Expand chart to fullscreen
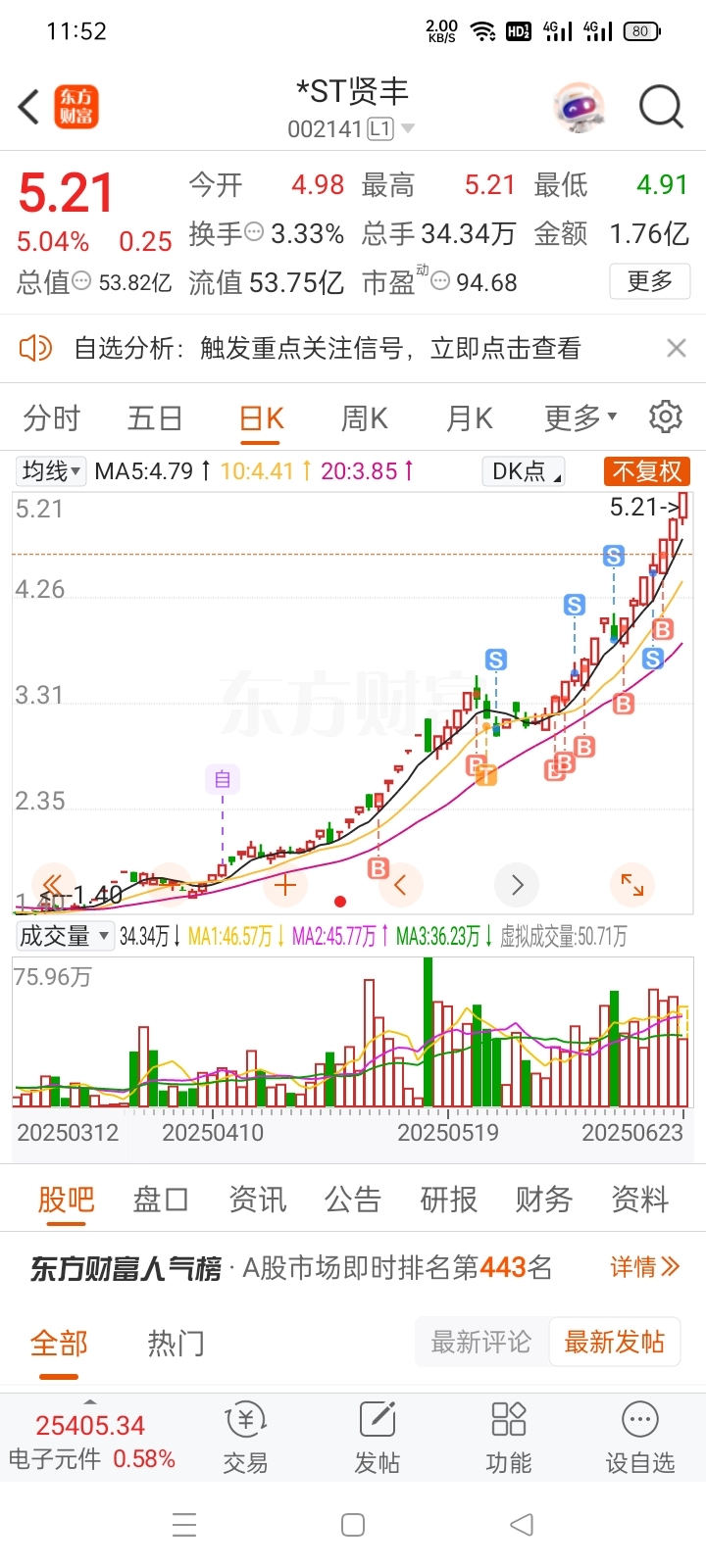 [x=632, y=885]
